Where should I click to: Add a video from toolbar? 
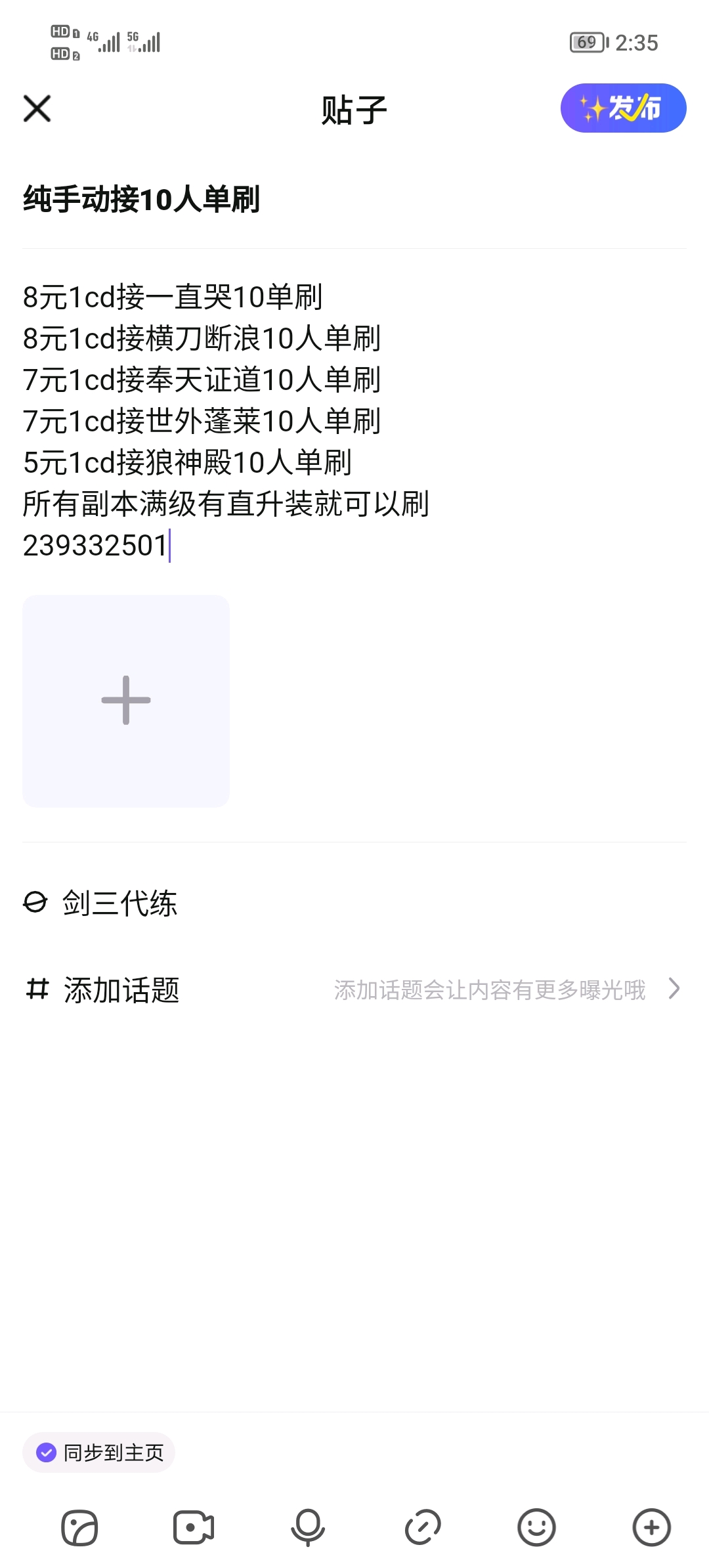click(x=194, y=1527)
